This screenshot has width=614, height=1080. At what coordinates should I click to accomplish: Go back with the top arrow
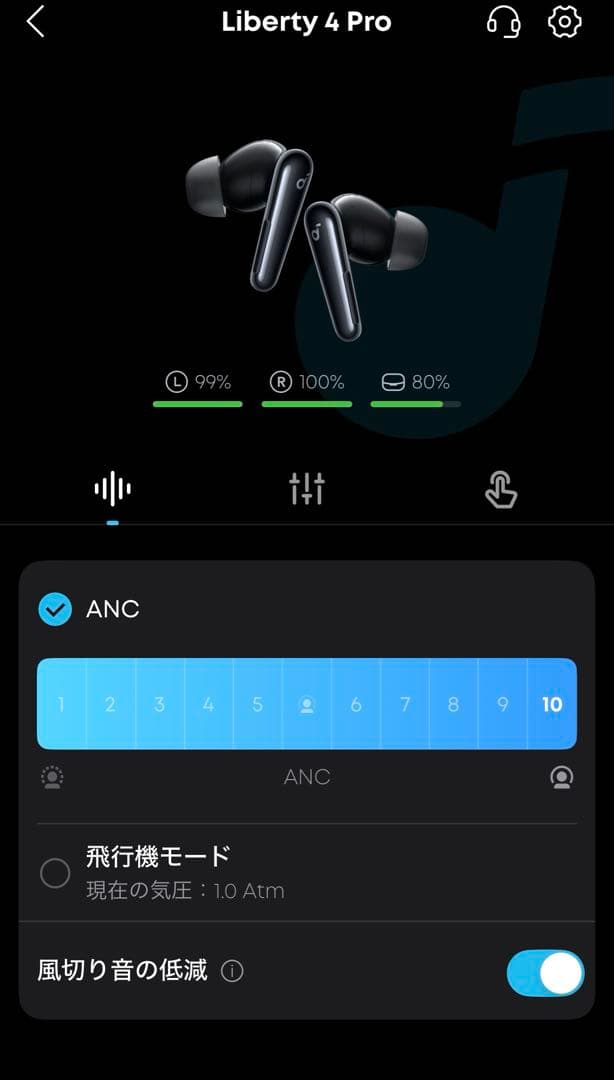36,22
